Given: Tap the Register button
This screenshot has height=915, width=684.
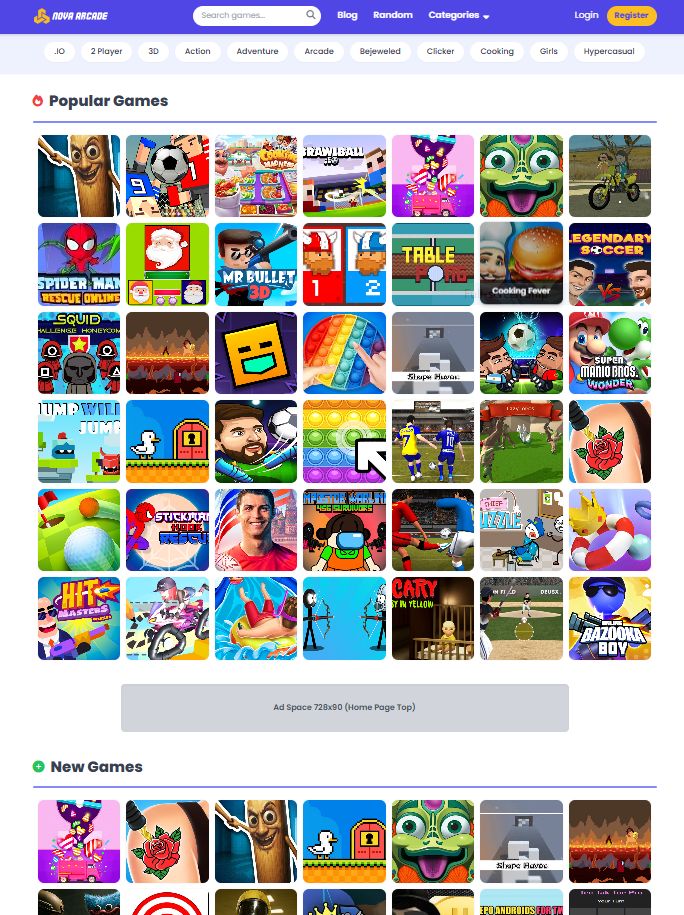Looking at the screenshot, I should 631,16.
